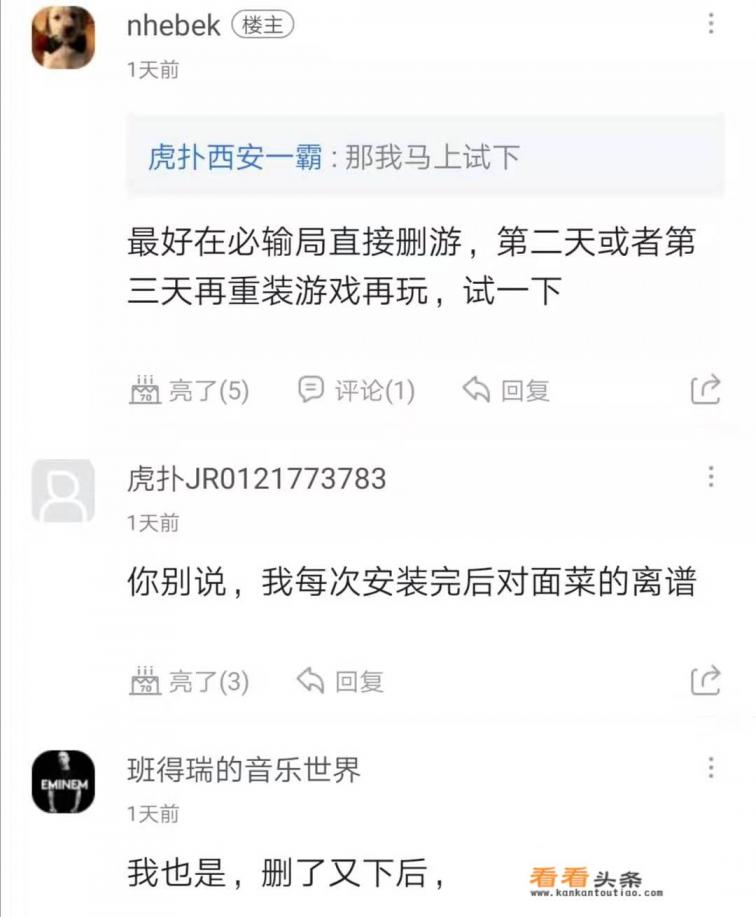Like nhebek's comment with 亮了(5)

189,390
